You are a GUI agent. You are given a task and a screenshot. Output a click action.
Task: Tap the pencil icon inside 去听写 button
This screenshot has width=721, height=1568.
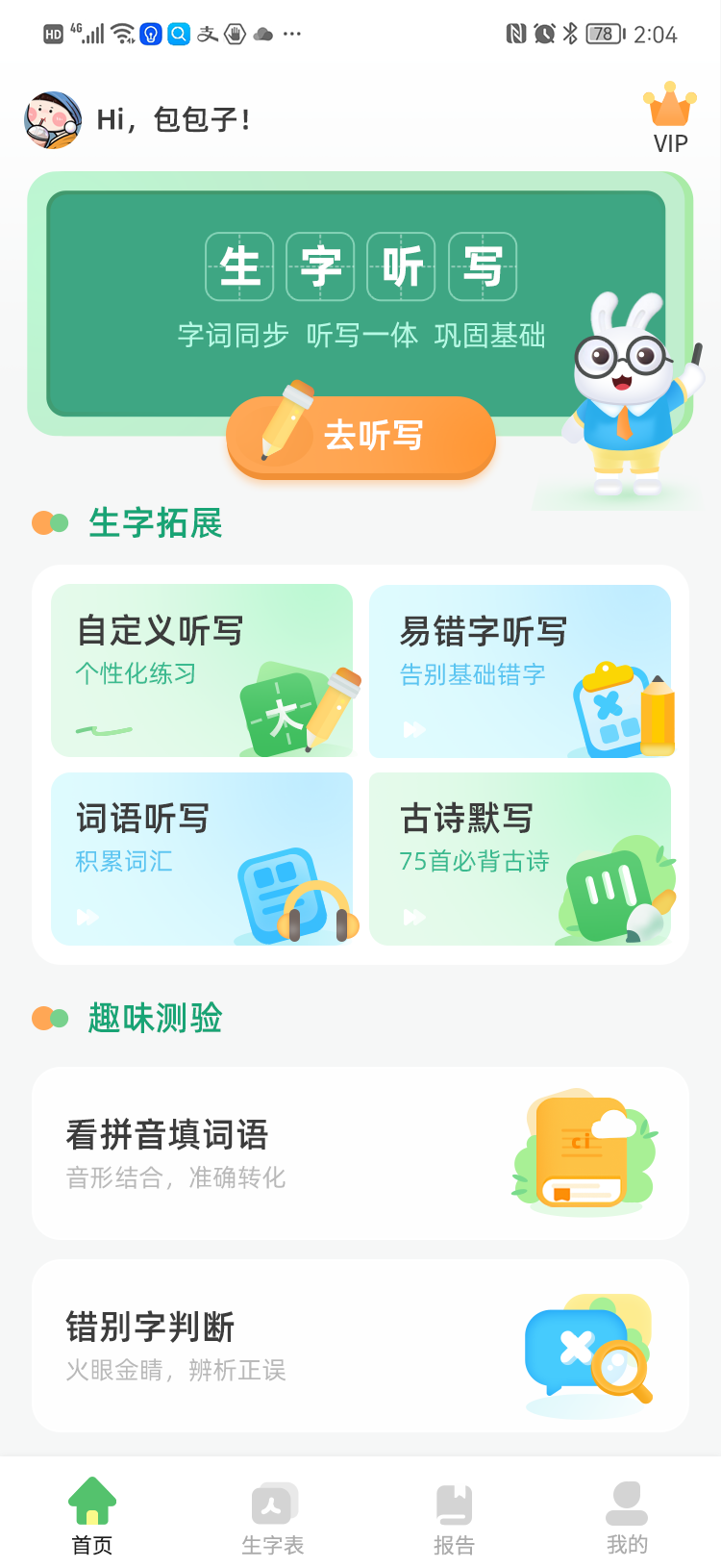(286, 426)
